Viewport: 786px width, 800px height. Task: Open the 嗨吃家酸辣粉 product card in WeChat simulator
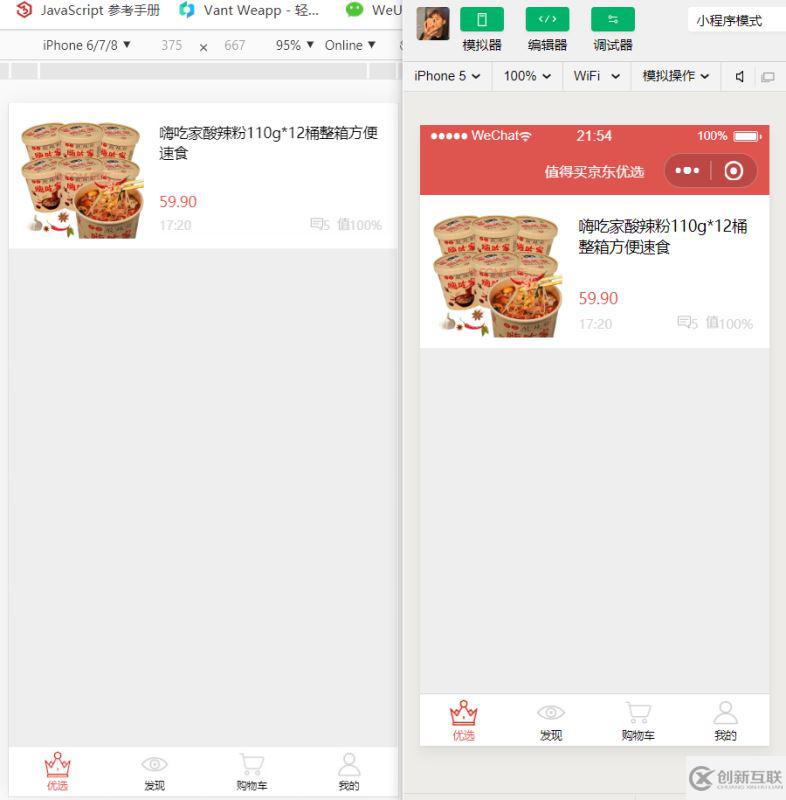tap(594, 272)
